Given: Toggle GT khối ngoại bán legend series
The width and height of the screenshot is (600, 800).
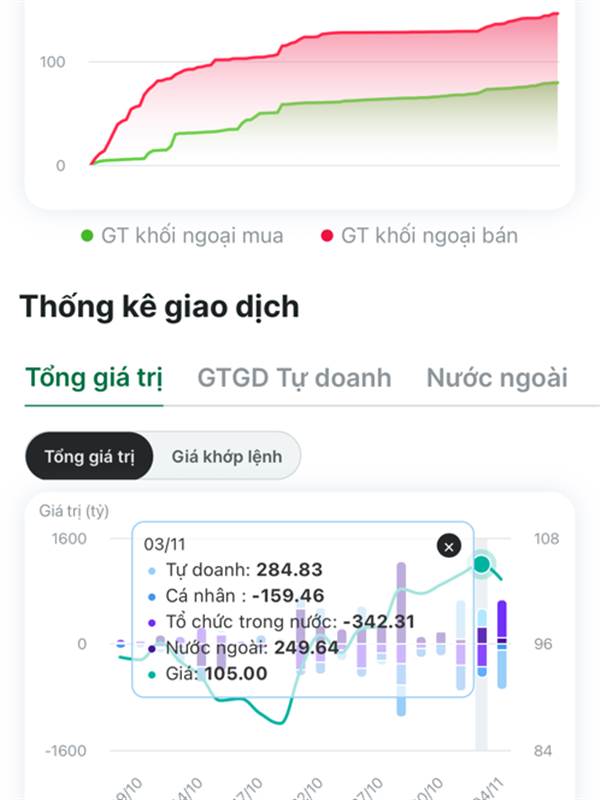Looking at the screenshot, I should (419, 236).
